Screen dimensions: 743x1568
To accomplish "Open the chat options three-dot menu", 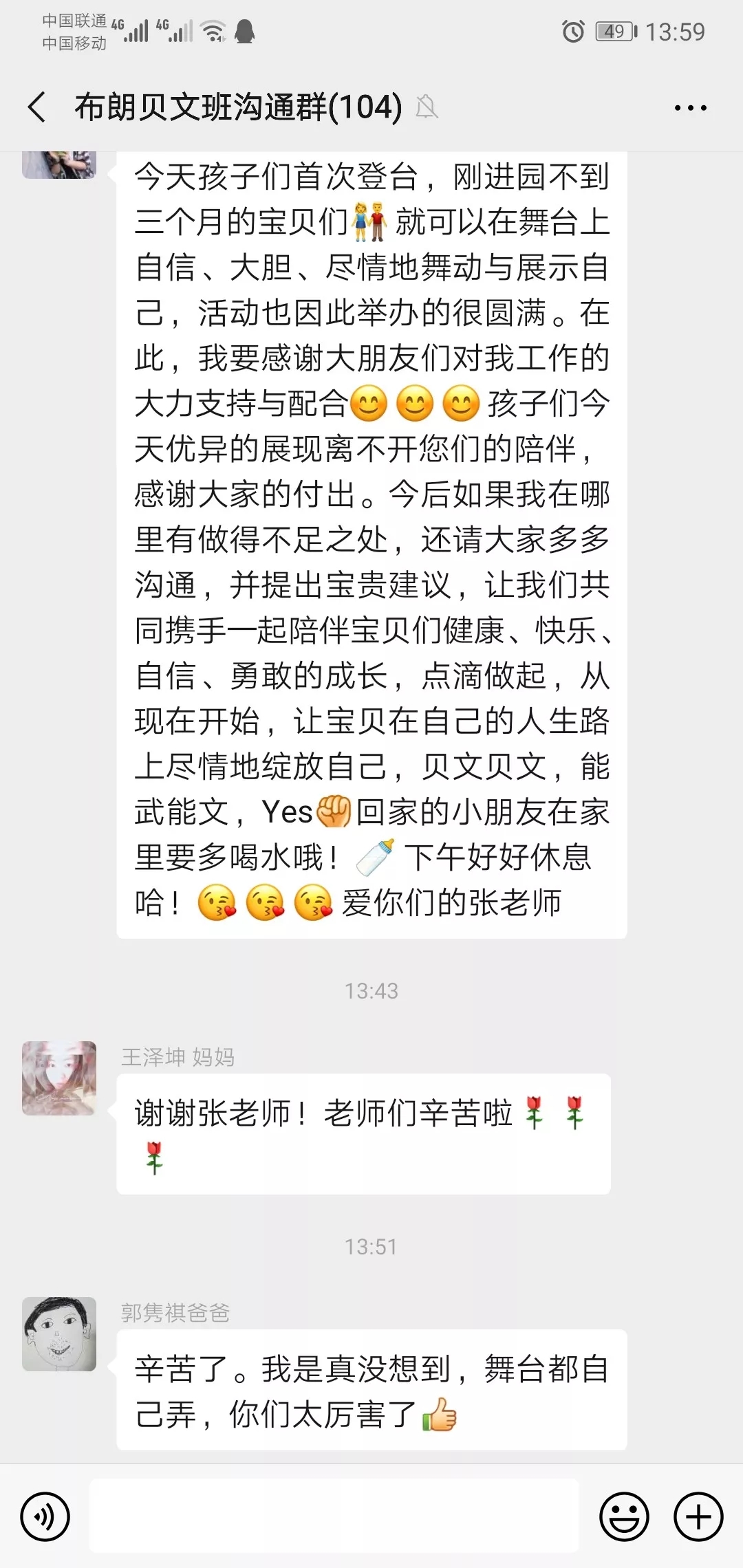I will coord(690,108).
